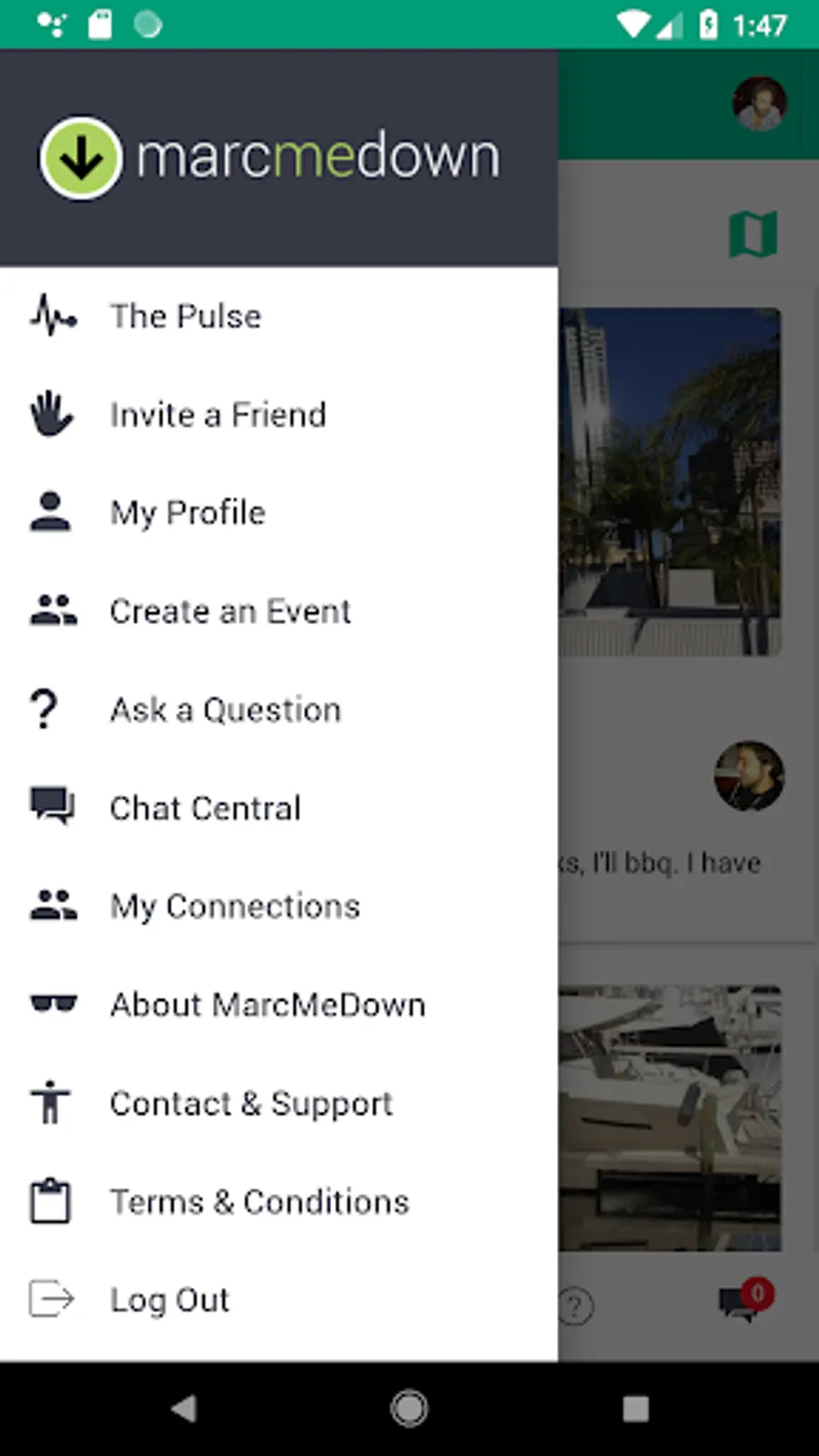Read the Terms & Conditions

tap(259, 1201)
